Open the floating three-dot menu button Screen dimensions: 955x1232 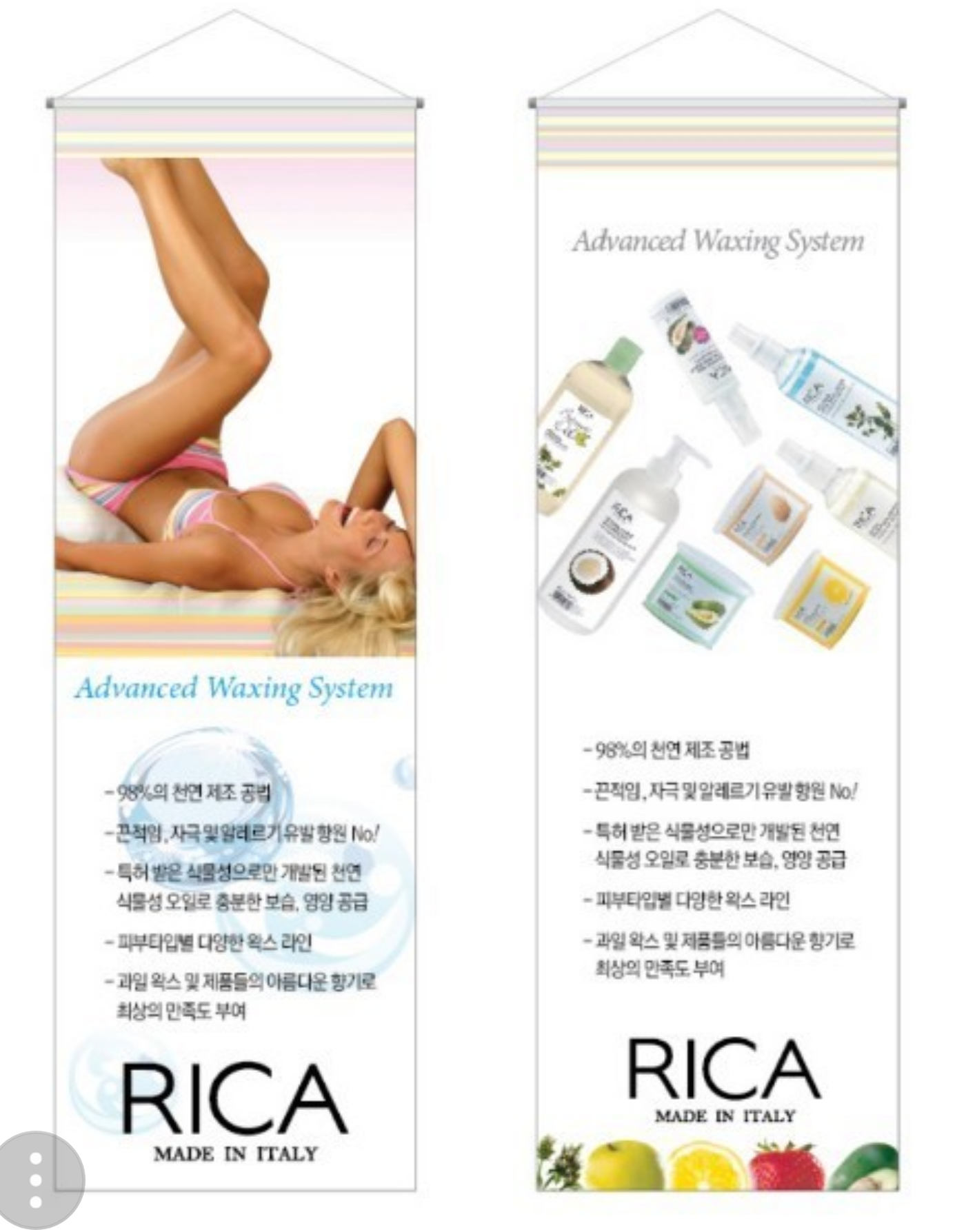(37, 1180)
